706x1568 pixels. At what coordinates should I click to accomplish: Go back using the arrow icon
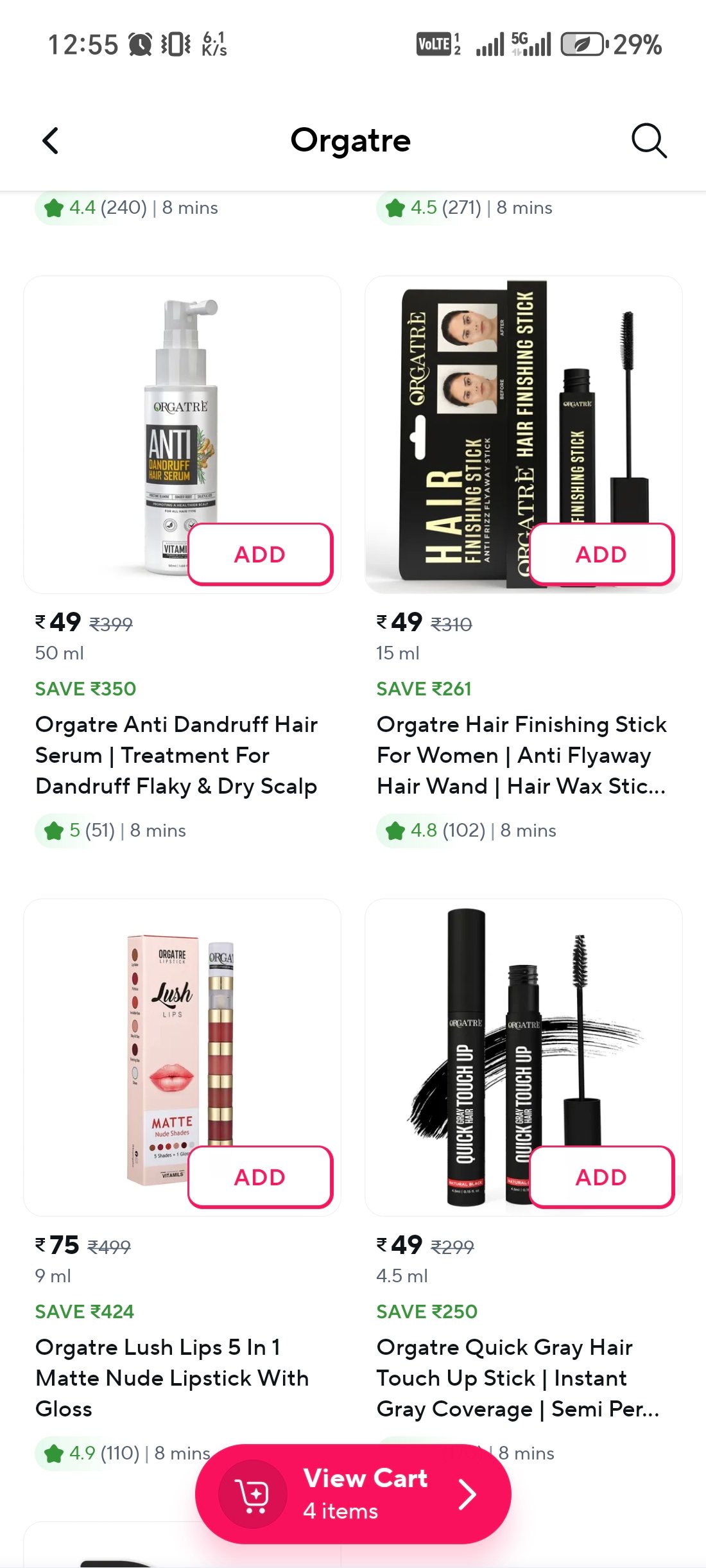[x=50, y=141]
